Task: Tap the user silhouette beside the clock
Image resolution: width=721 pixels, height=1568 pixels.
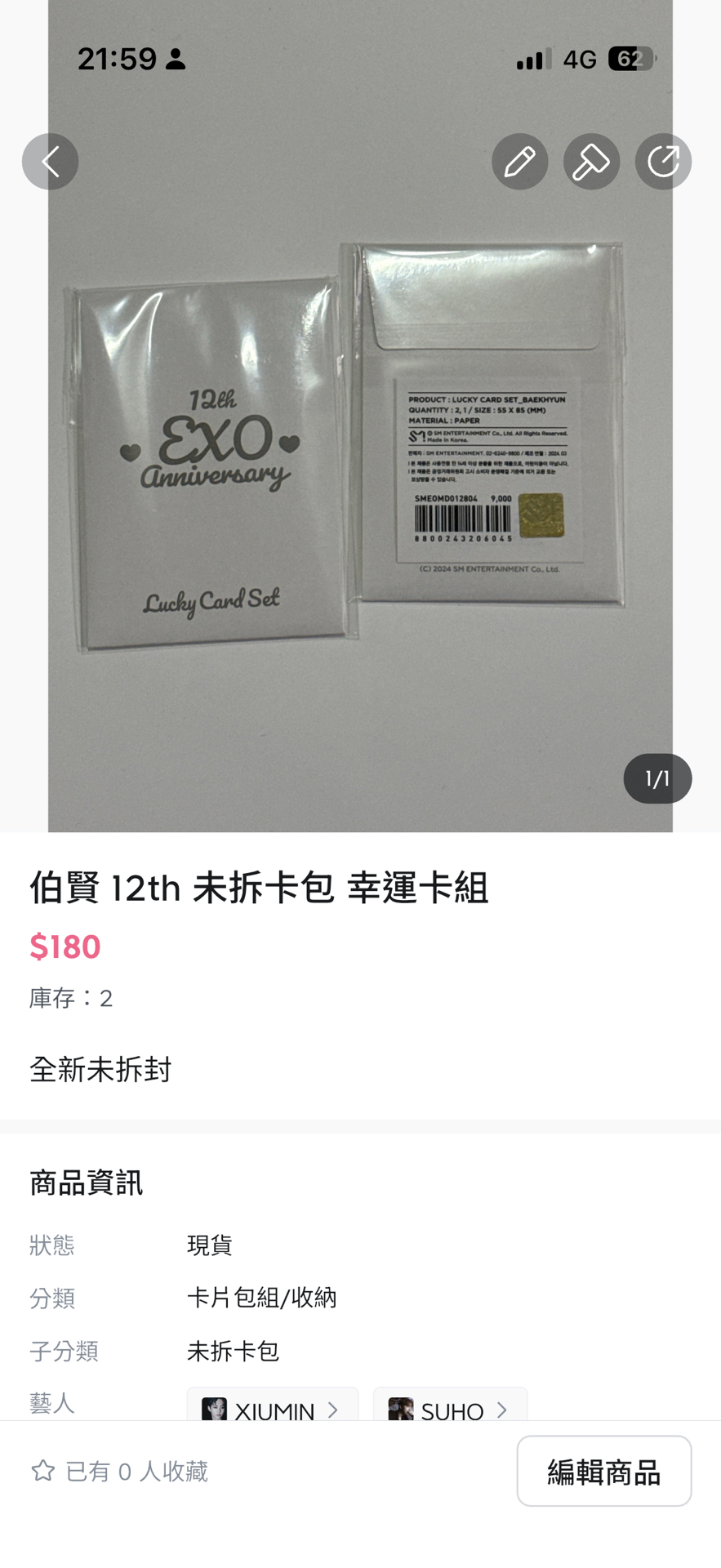Action: tap(174, 59)
